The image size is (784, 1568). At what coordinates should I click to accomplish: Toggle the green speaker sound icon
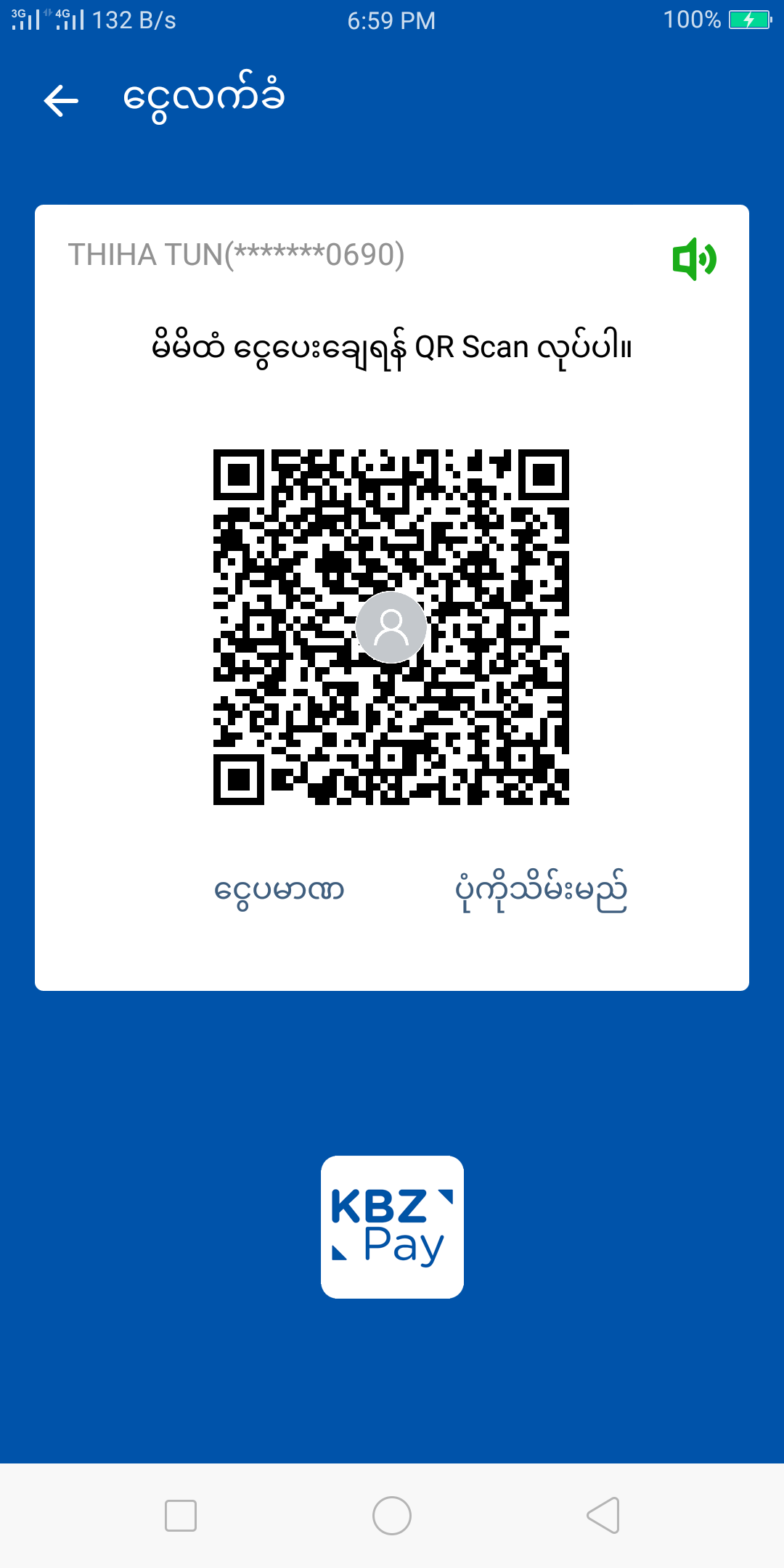pyautogui.click(x=694, y=258)
